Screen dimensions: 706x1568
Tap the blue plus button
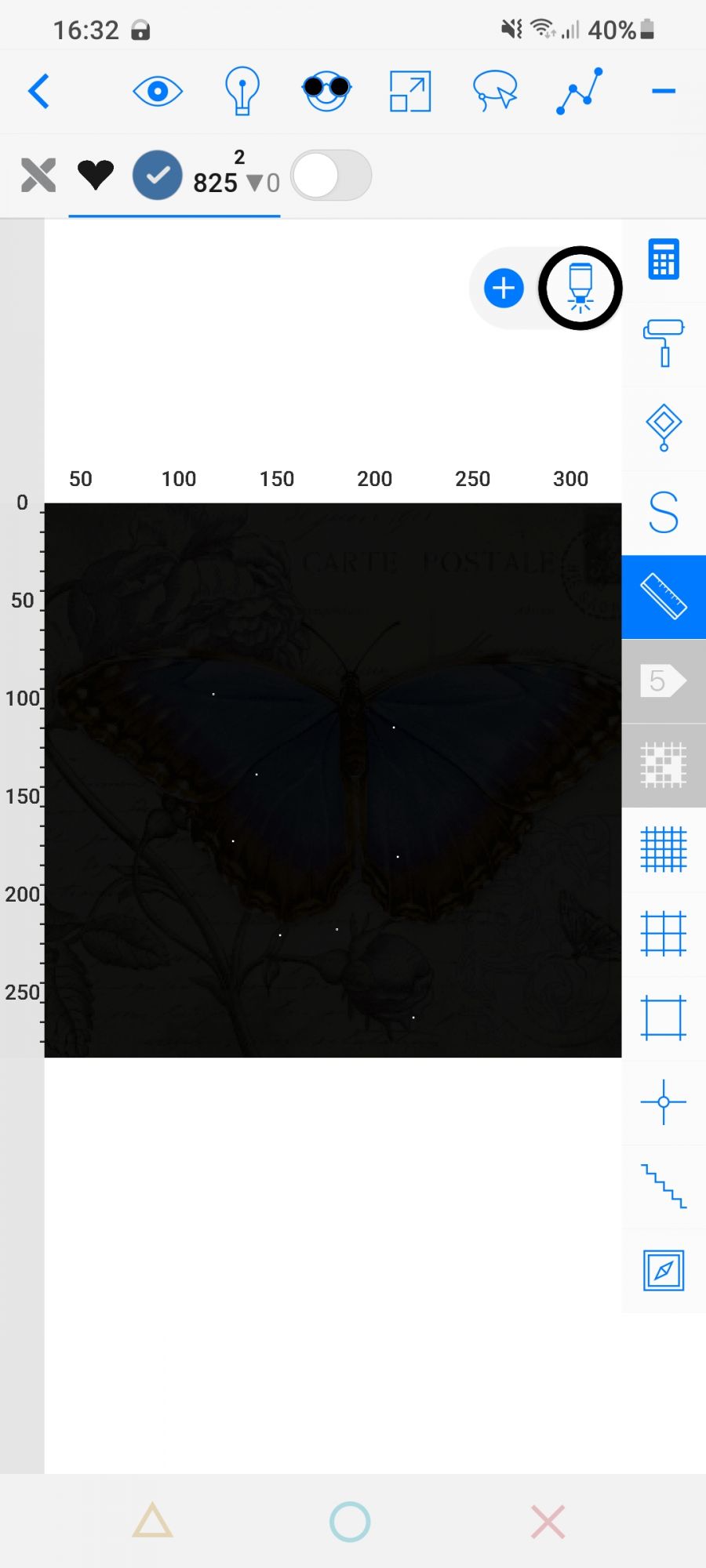504,289
